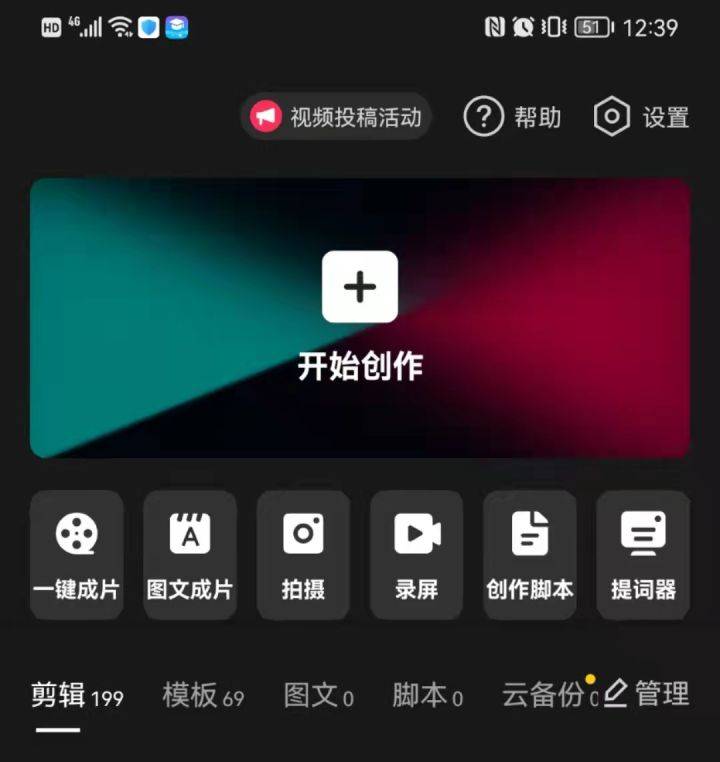Click the yellow notification dot on 云备份
Image resolution: width=720 pixels, height=762 pixels.
tap(589, 678)
